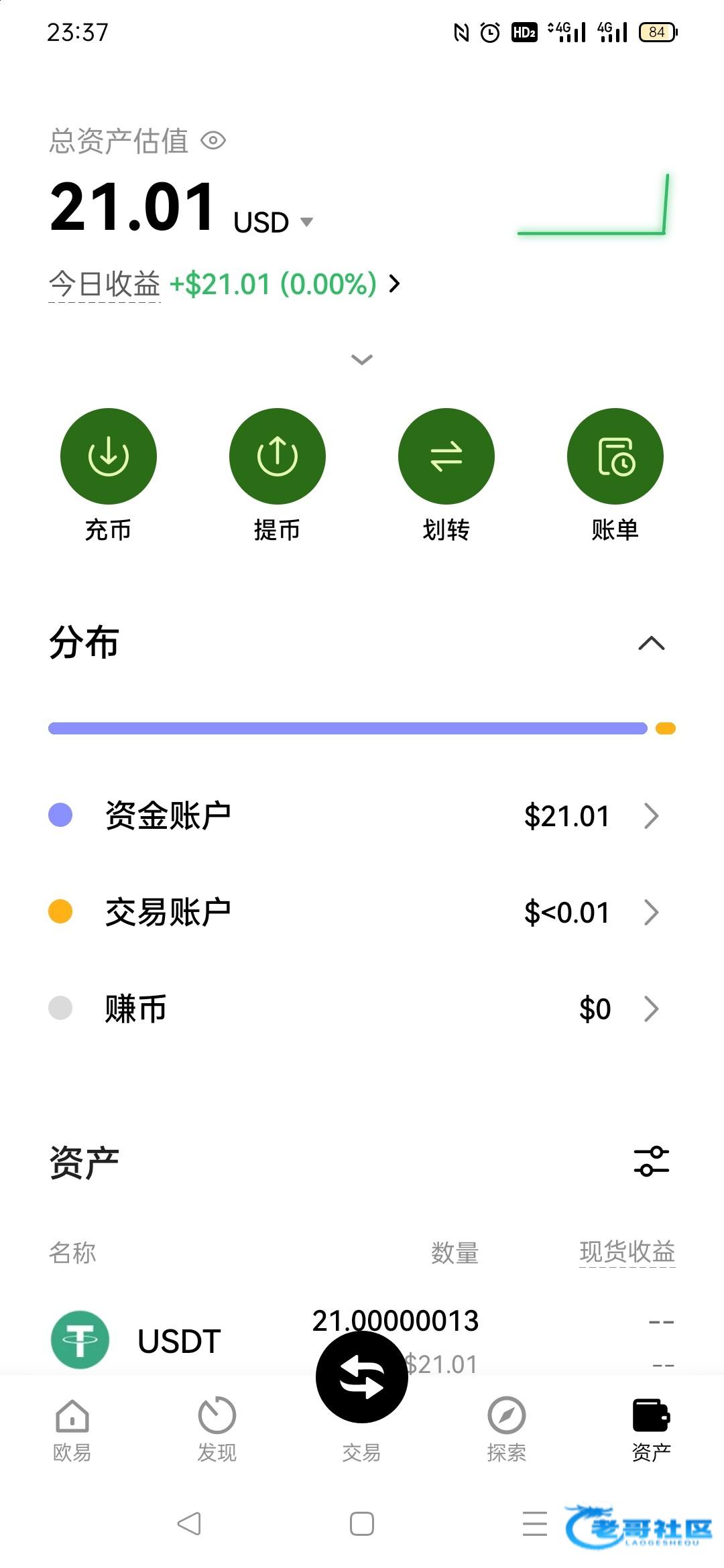Switch to the 探索 explore tab
The width and height of the screenshot is (724, 1568).
pos(507,1430)
